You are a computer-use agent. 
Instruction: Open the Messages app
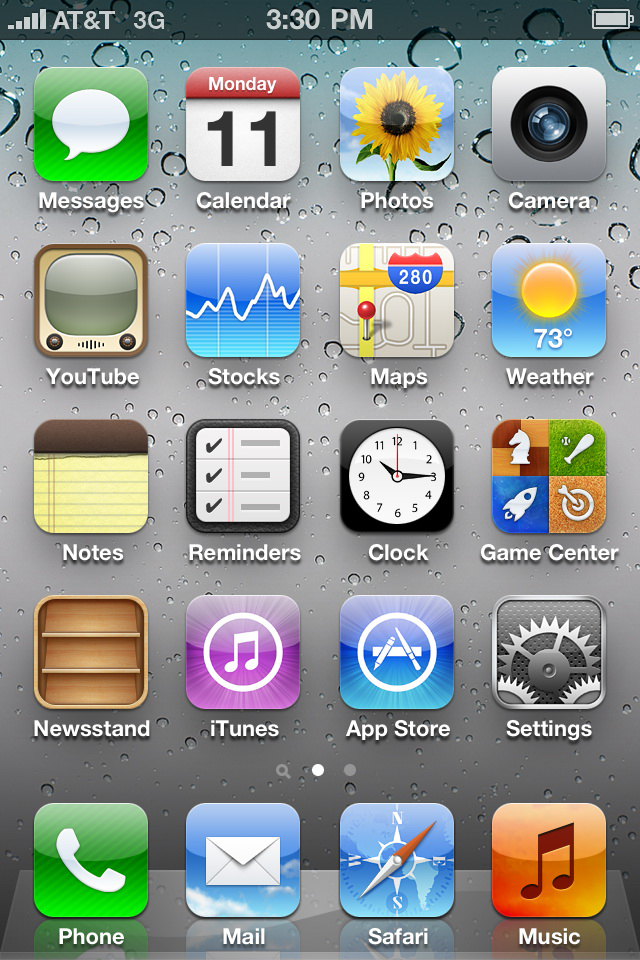[x=91, y=124]
